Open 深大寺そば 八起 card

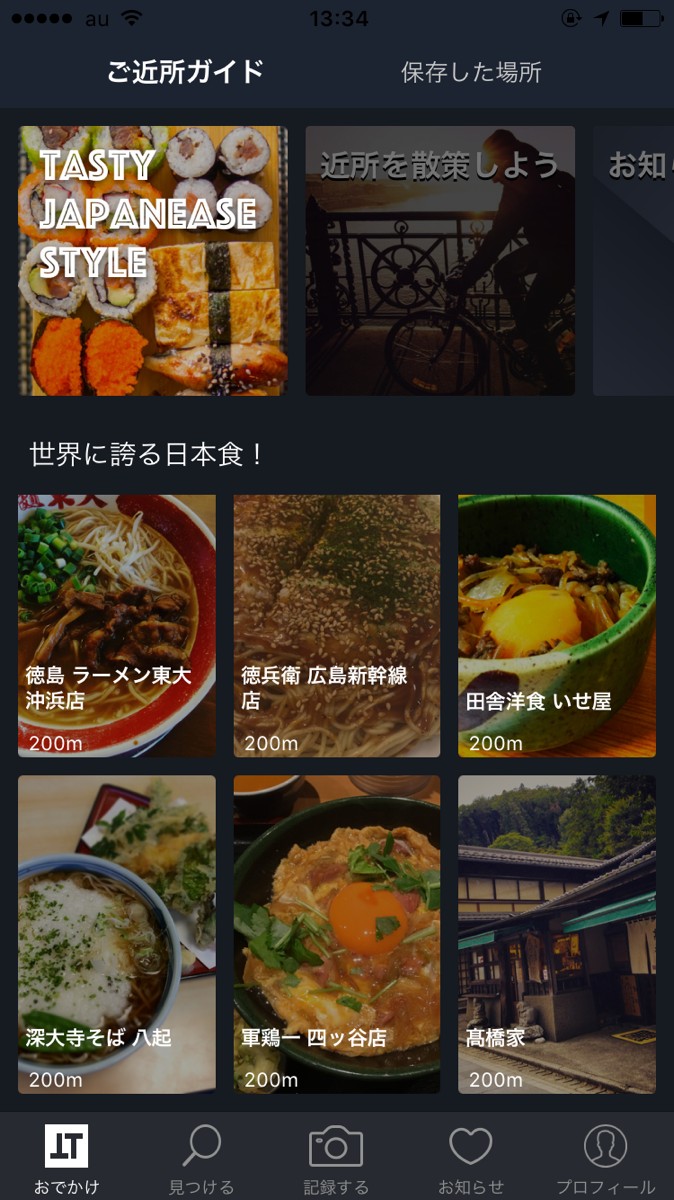pyautogui.click(x=117, y=934)
